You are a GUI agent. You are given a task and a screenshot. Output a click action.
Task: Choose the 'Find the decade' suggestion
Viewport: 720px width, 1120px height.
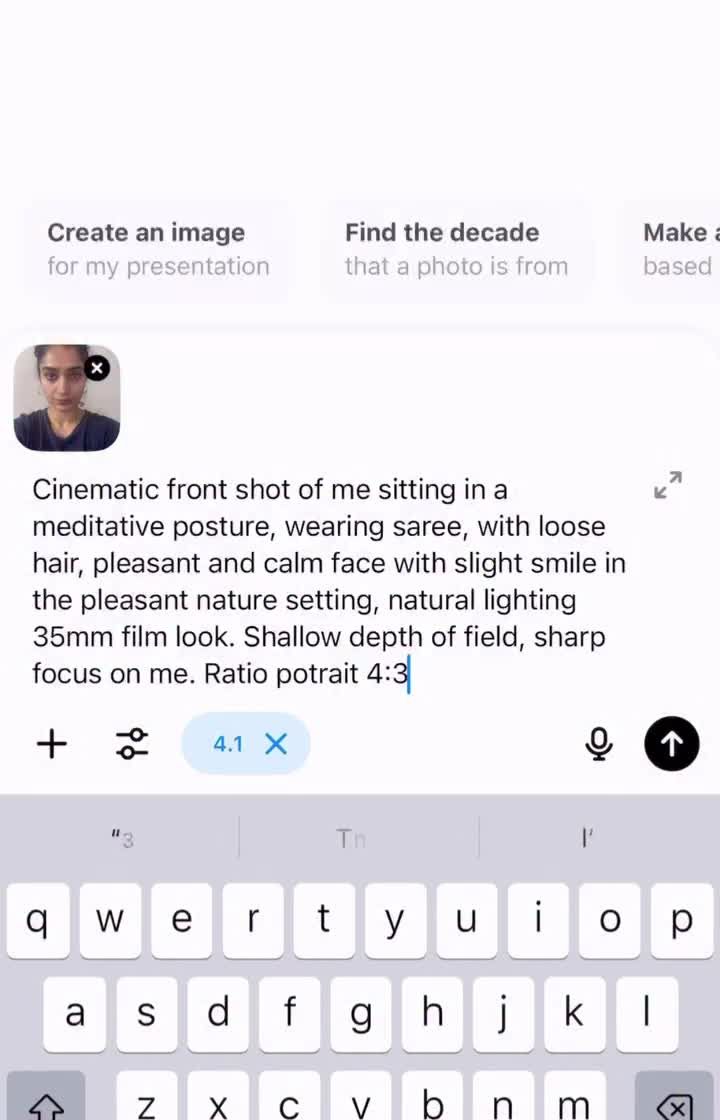pos(456,249)
